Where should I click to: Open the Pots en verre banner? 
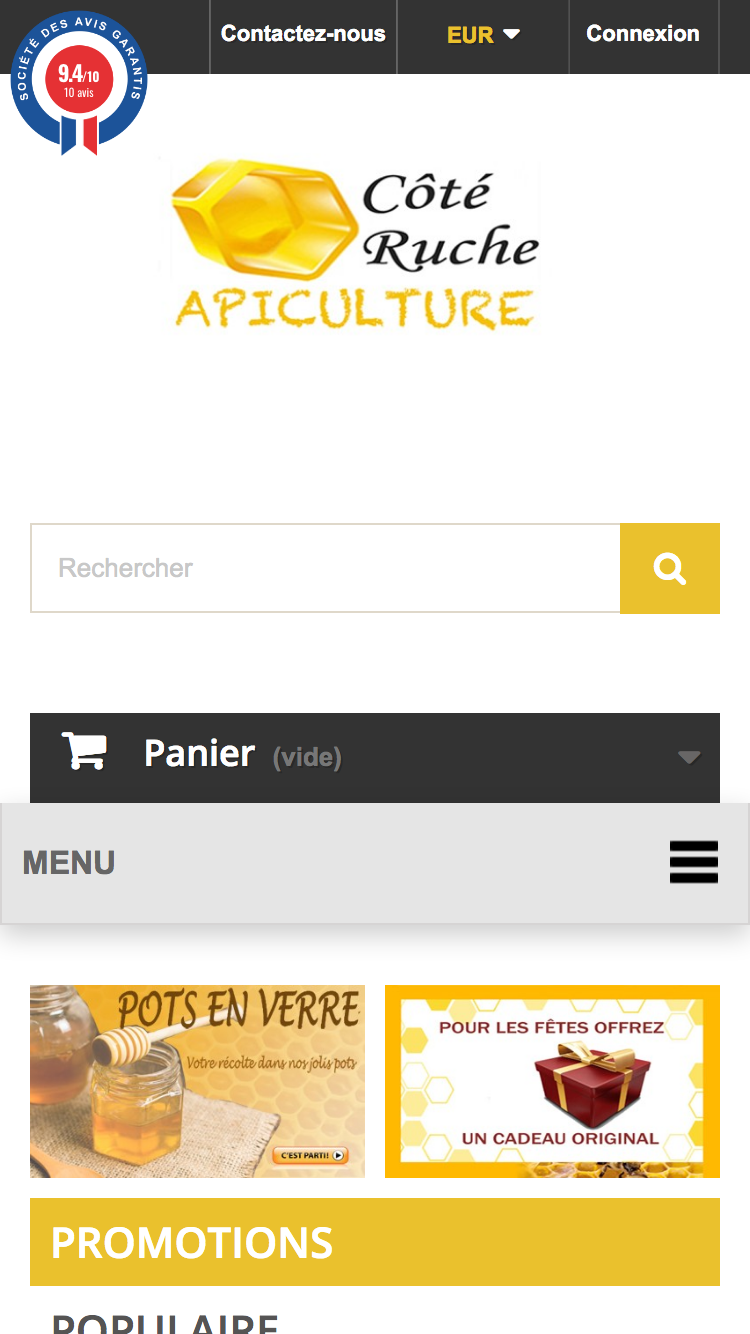coord(197,1081)
